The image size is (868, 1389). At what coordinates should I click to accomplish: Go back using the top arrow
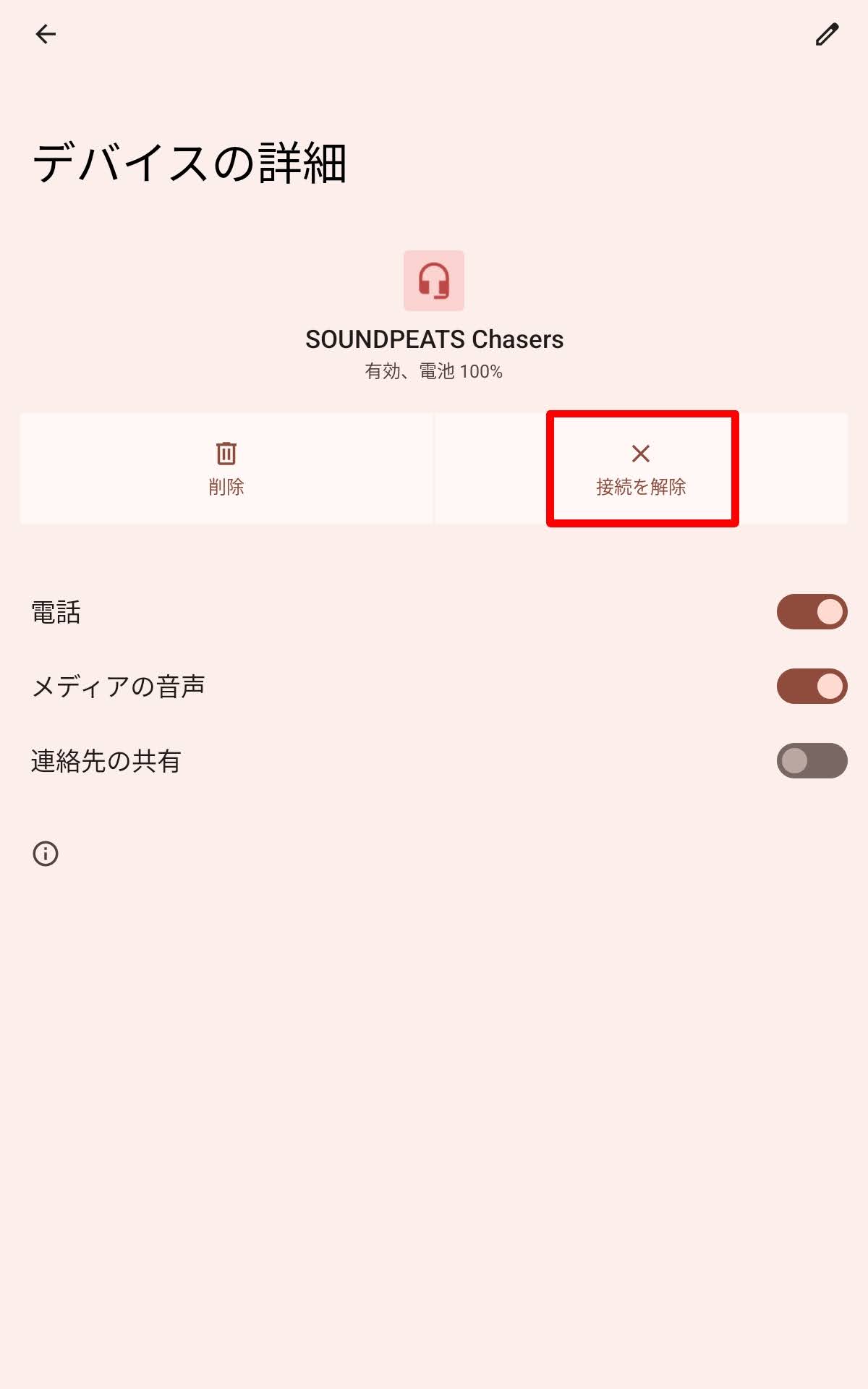click(x=46, y=34)
